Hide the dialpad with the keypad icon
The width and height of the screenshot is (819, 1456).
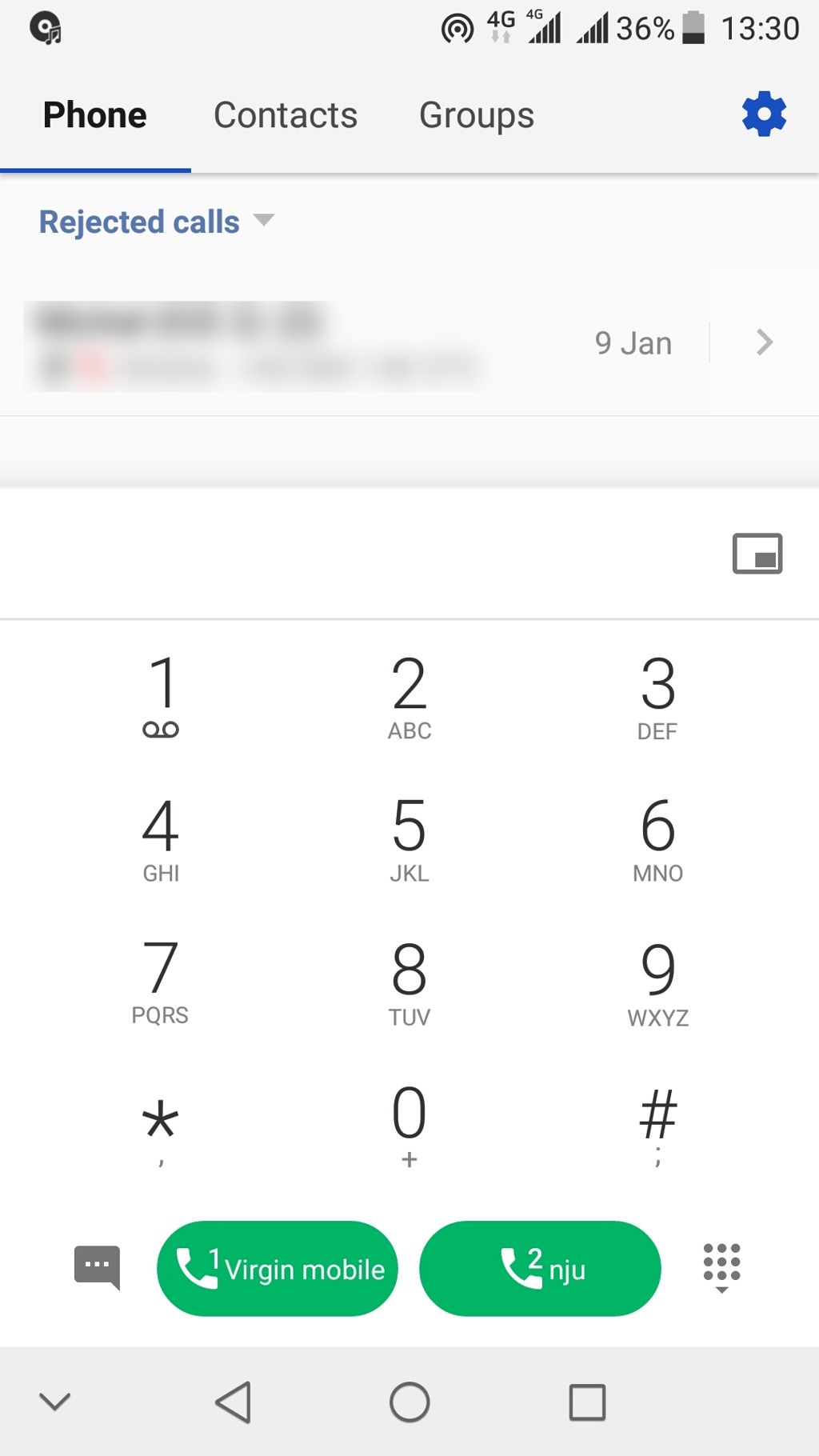click(x=721, y=1267)
